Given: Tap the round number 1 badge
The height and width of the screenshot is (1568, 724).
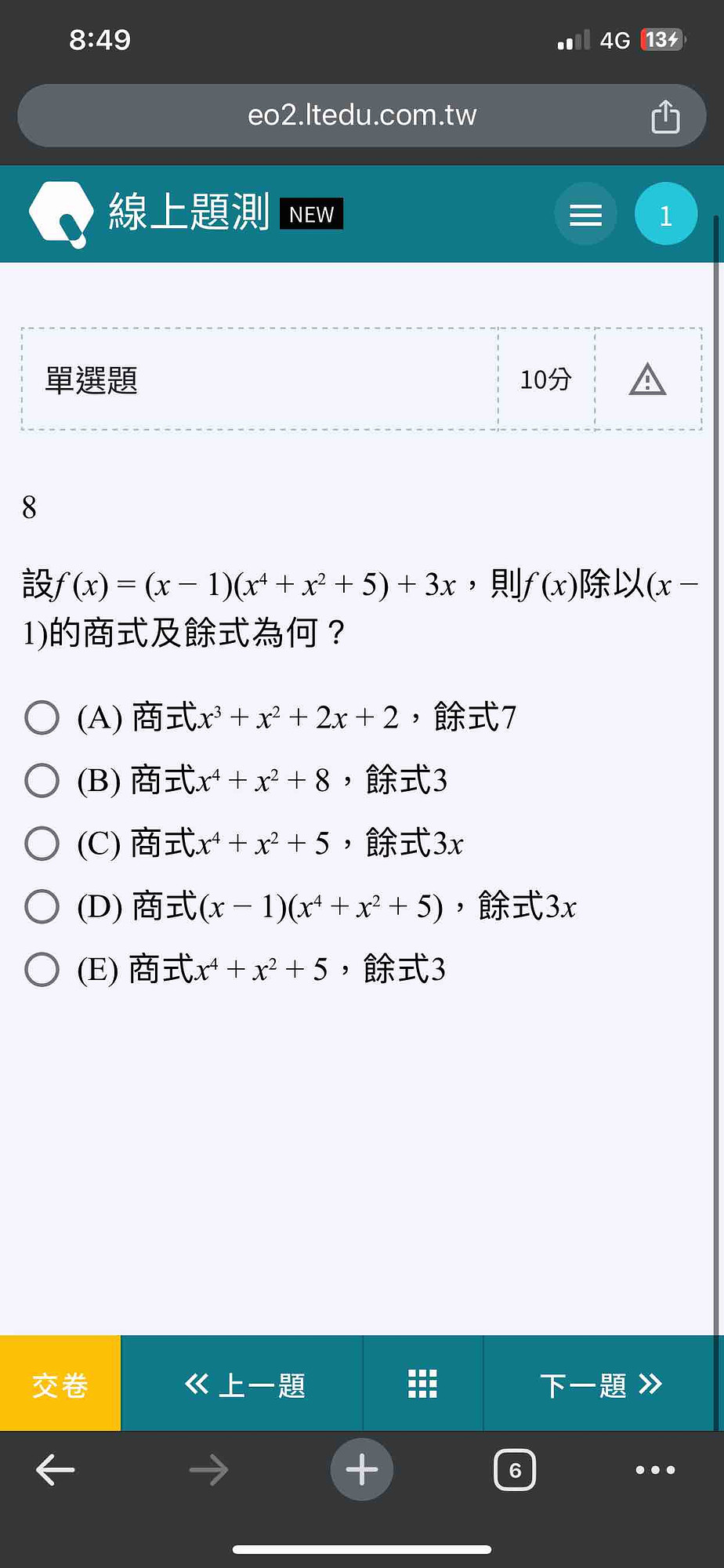Looking at the screenshot, I should (x=666, y=214).
